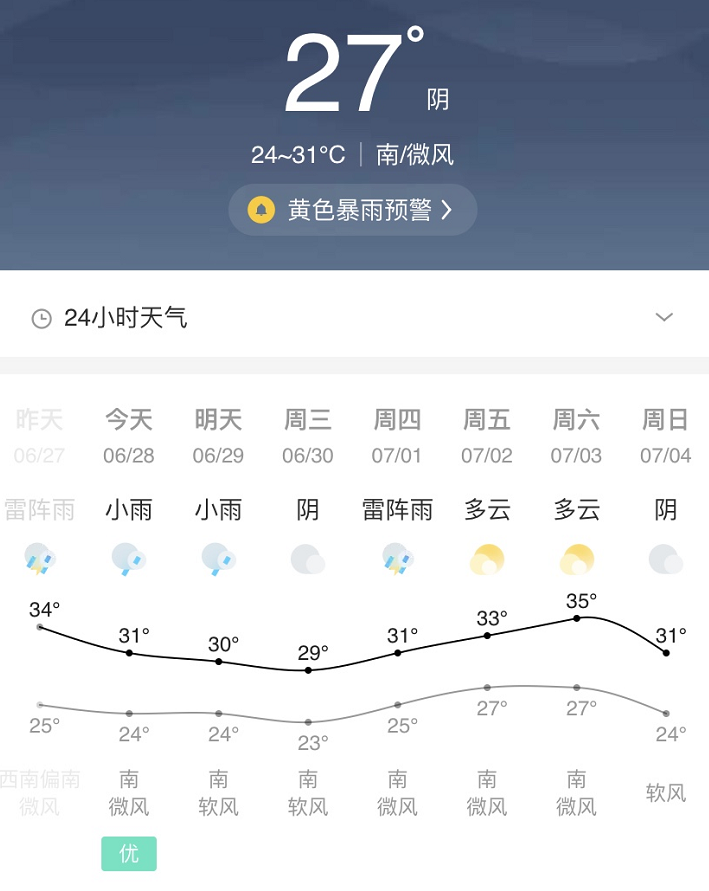Open tomorrow's forecast 明天 06/29
Viewport: 709px width, 891px height.
[x=218, y=436]
